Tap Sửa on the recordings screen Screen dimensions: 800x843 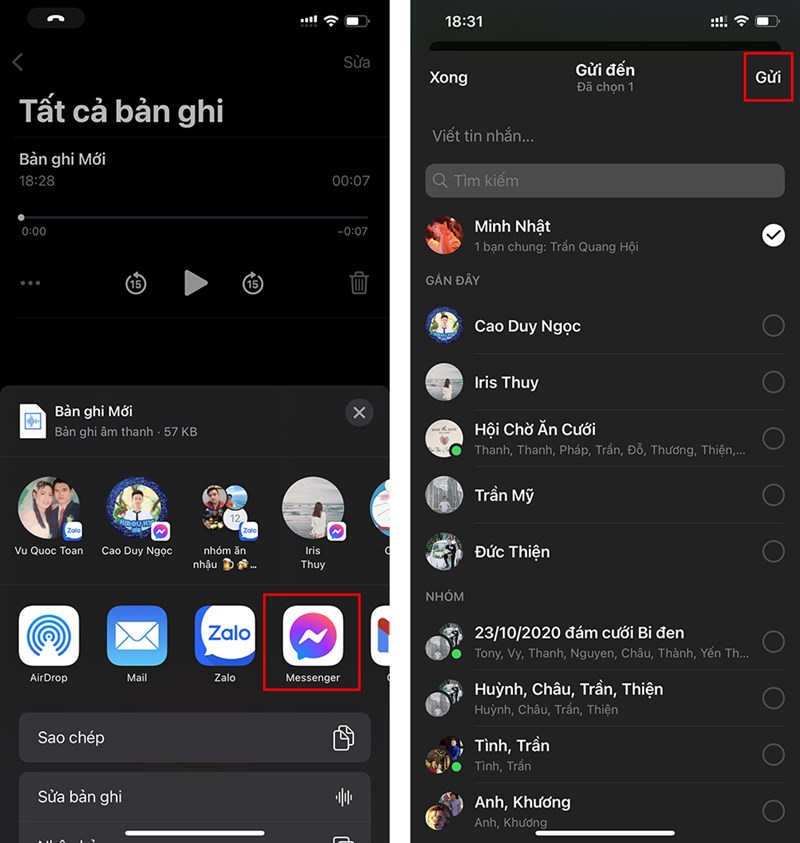357,62
